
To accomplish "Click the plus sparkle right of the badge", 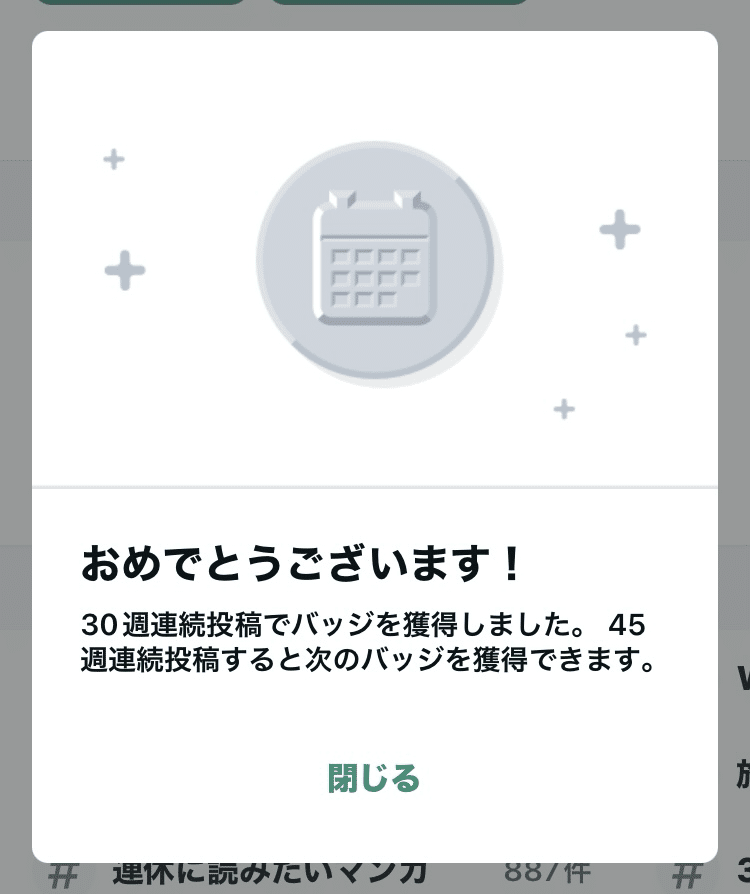I will click(618, 228).
